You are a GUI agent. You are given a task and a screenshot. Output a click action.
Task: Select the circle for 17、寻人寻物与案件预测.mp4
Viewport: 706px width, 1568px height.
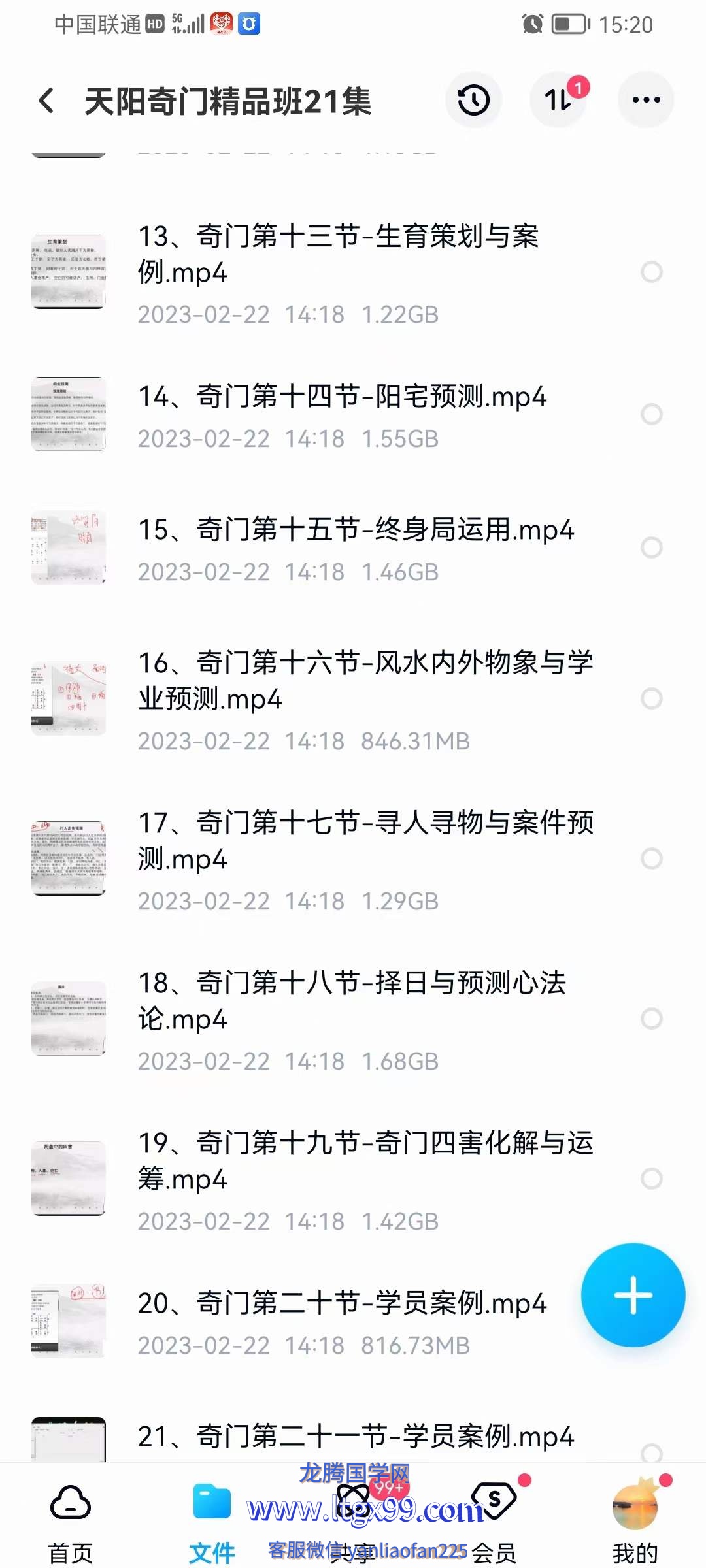coord(651,858)
